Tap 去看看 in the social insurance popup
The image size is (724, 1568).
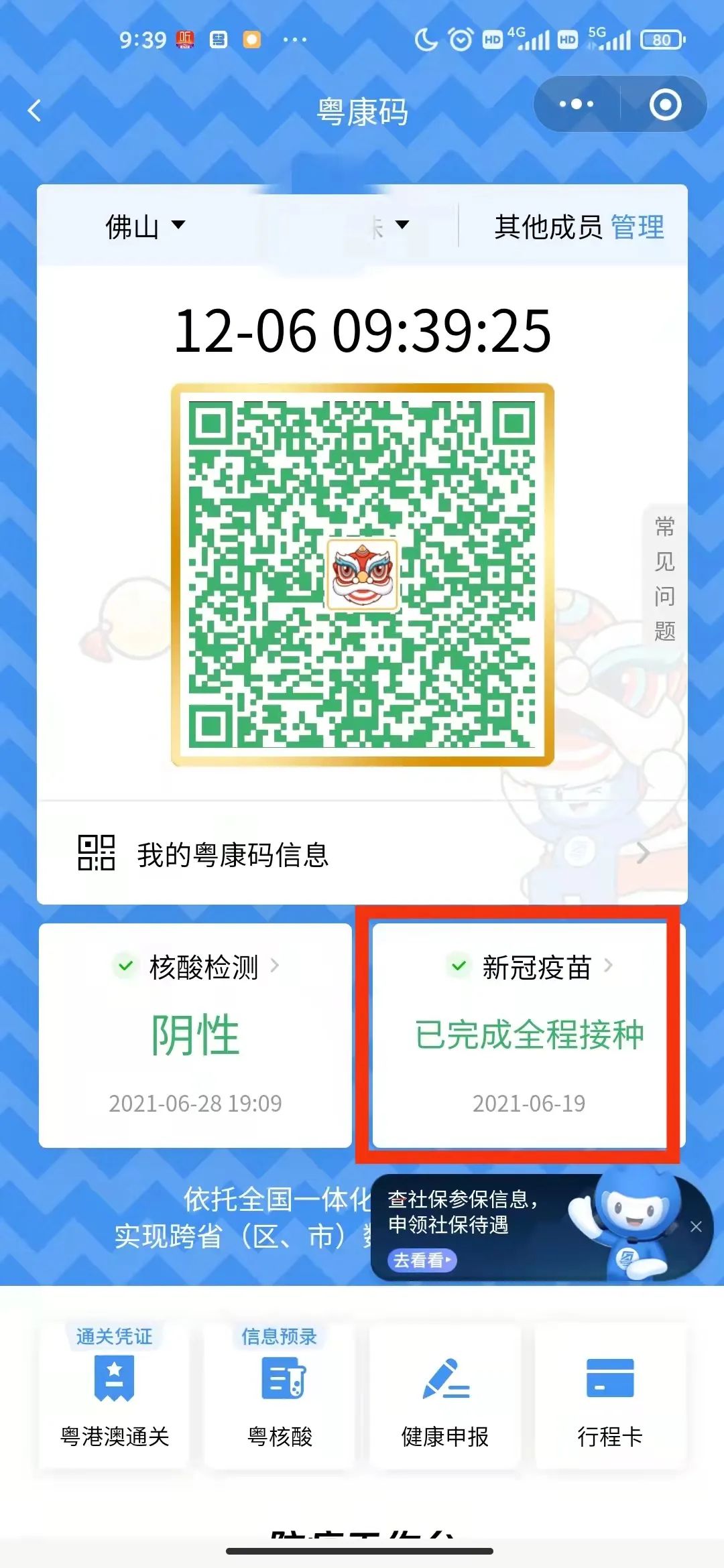click(422, 1260)
